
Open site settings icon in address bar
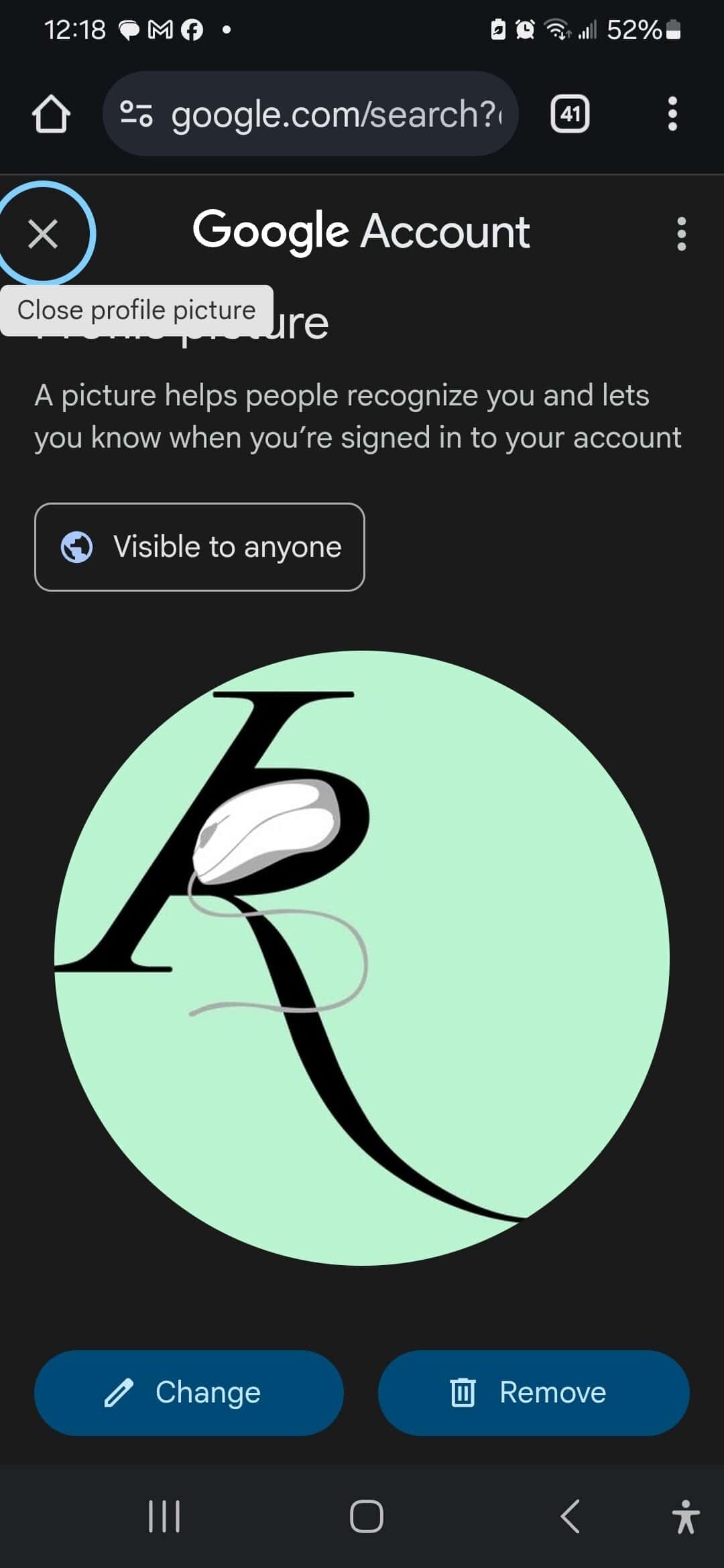[x=136, y=114]
